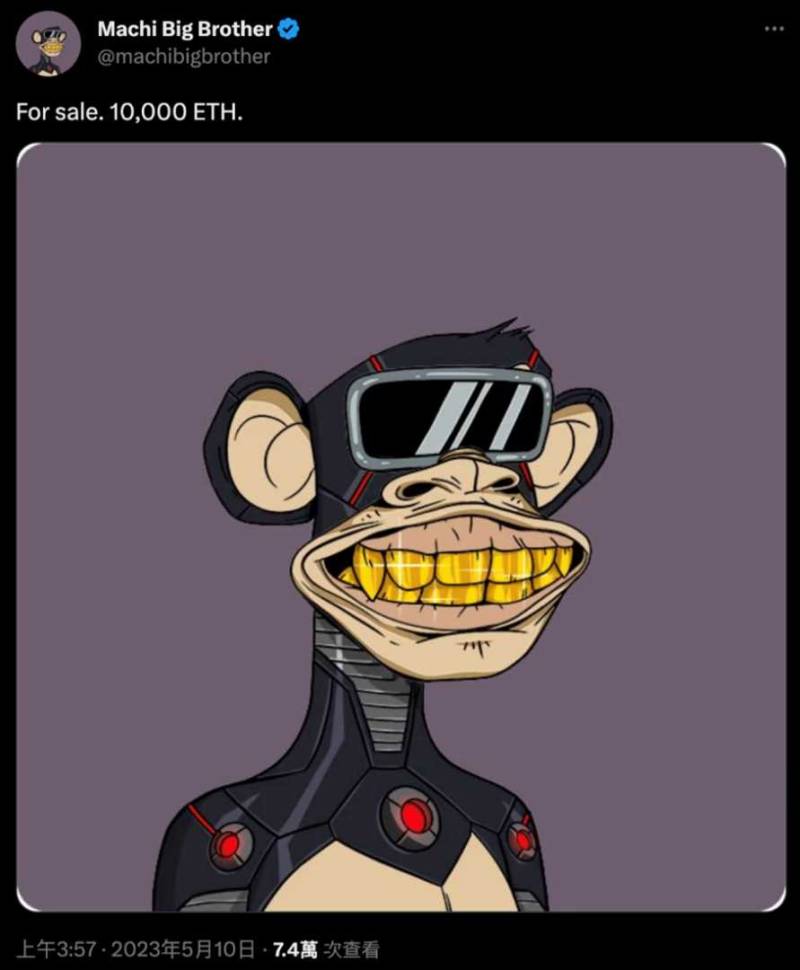Image resolution: width=800 pixels, height=970 pixels.
Task: Open the @machibigbrother handle link
Action: [183, 57]
